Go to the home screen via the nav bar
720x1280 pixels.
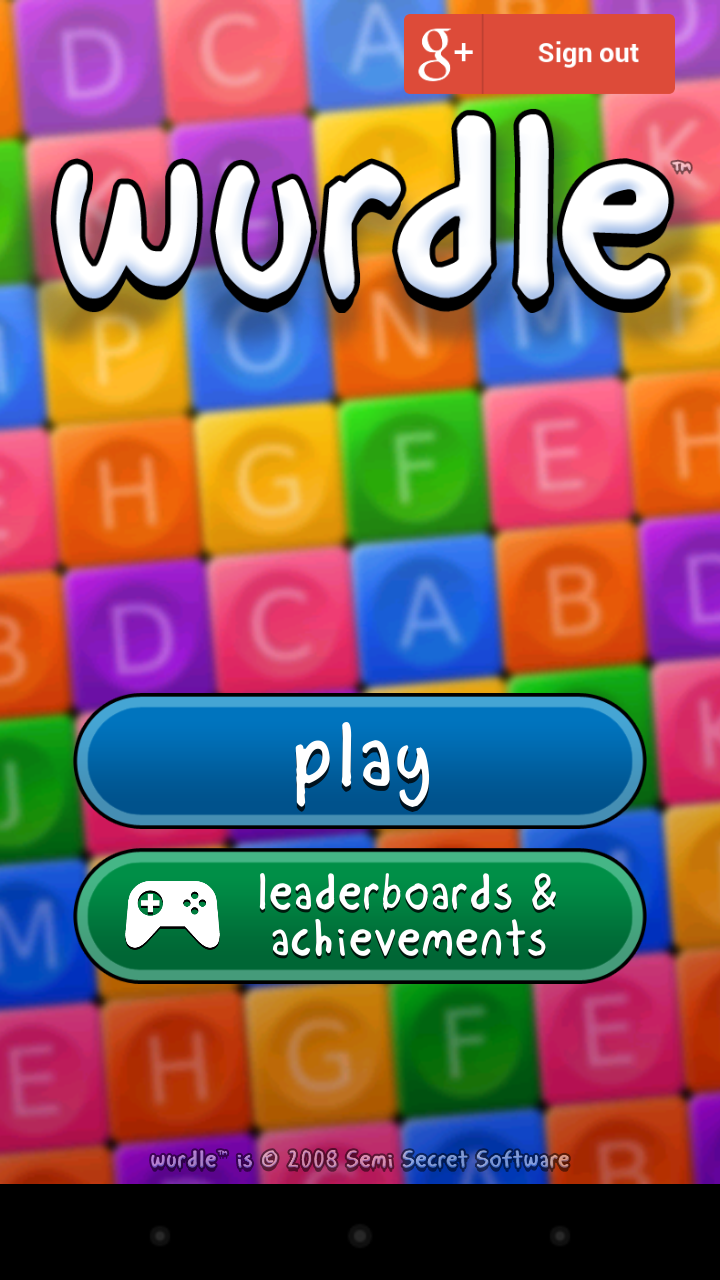360,1236
